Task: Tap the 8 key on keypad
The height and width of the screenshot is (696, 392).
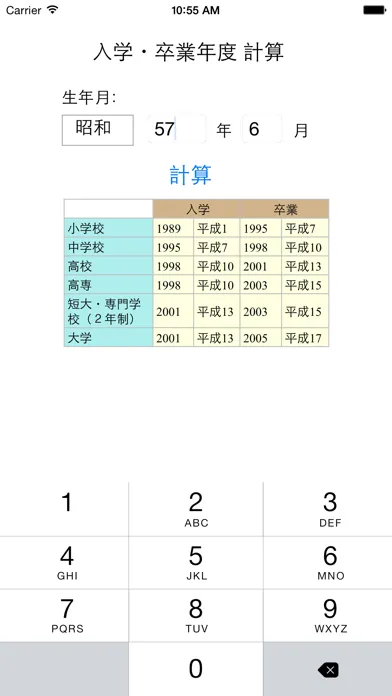Action: 196,616
